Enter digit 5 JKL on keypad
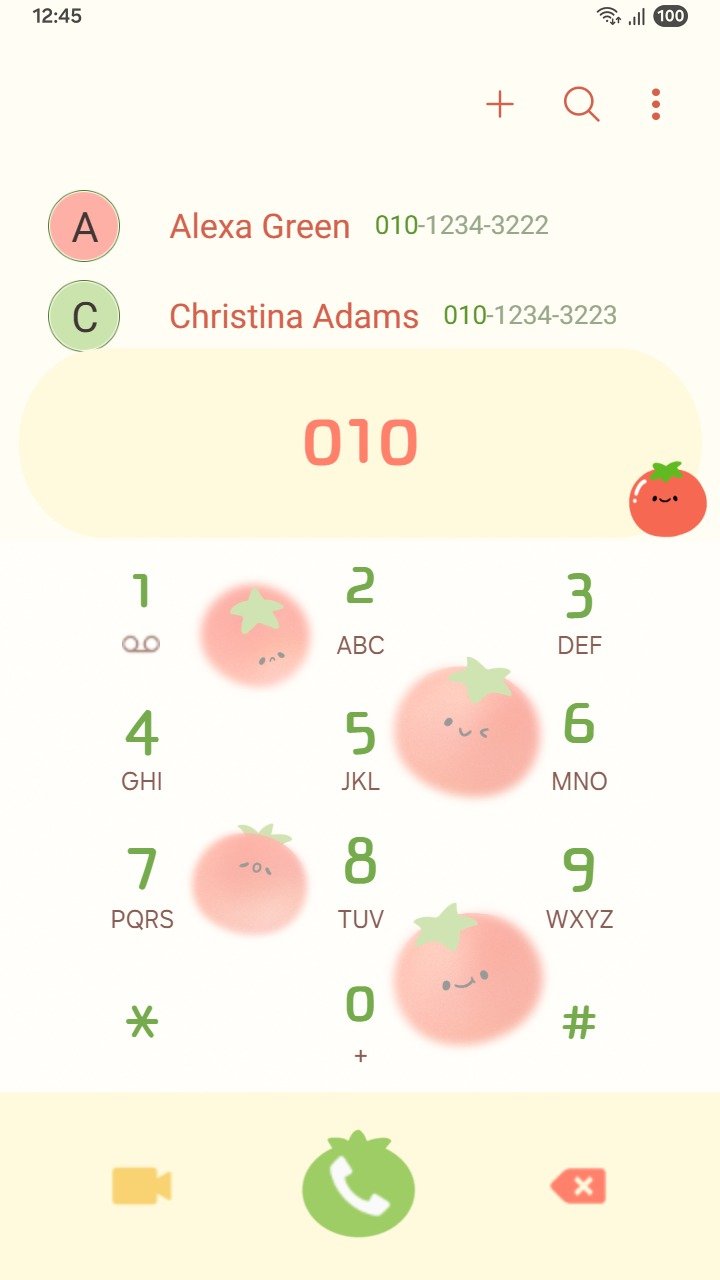 point(360,748)
